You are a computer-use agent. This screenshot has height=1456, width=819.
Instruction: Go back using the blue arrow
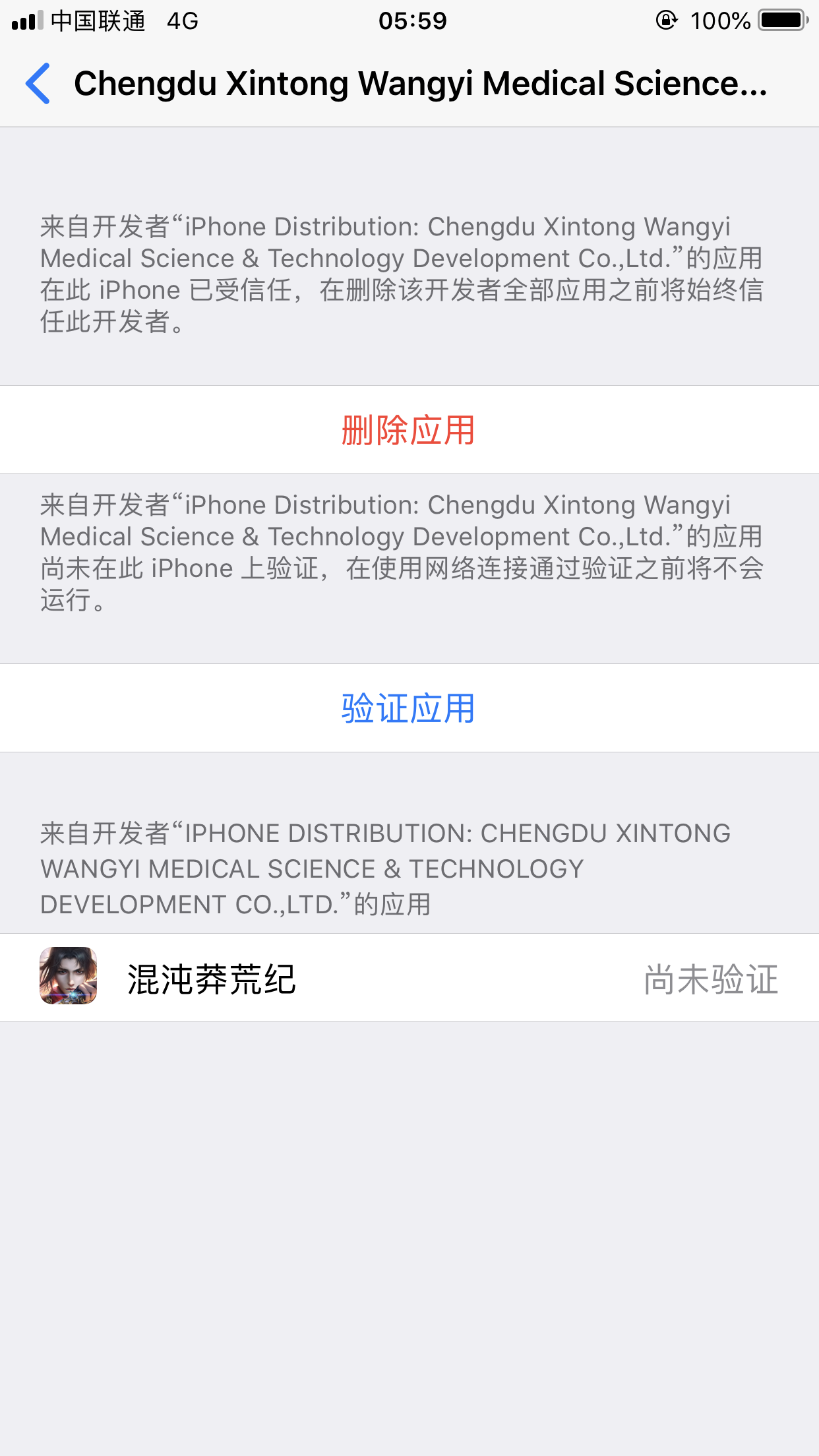38,84
